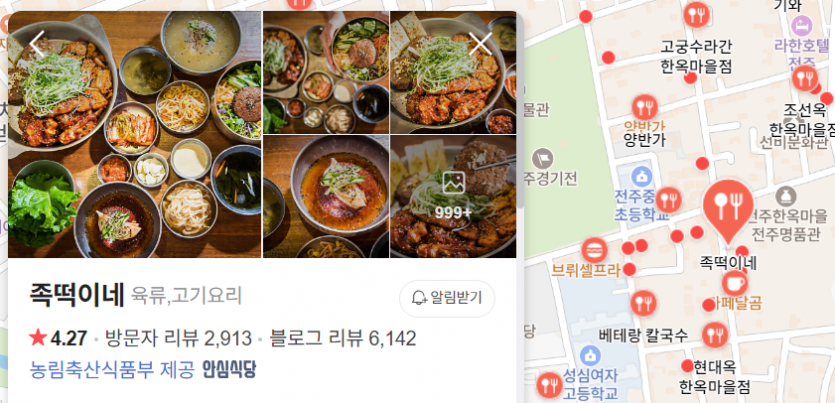Image resolution: width=835 pixels, height=403 pixels.
Task: View all photos via the 999+ tile
Action: (453, 196)
